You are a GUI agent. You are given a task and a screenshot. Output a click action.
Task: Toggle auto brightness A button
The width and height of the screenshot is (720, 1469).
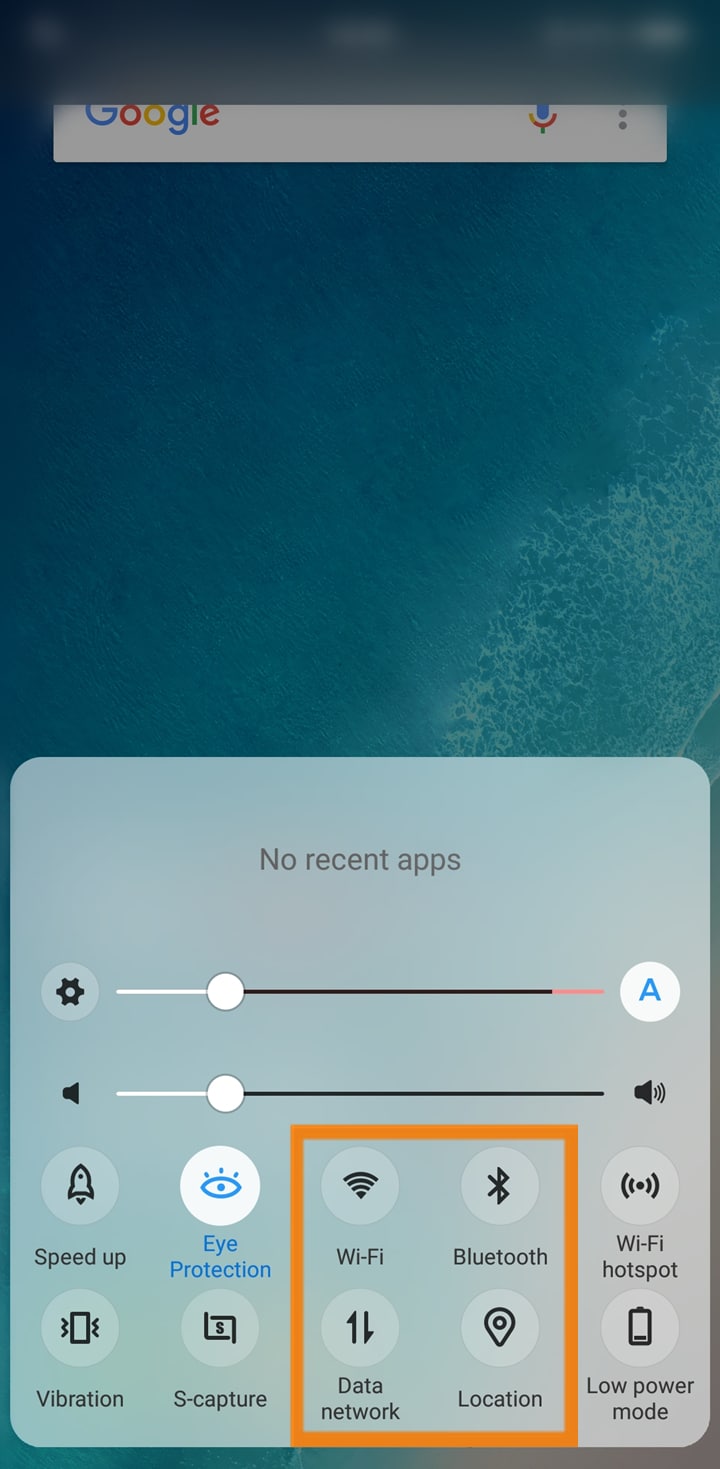pyautogui.click(x=649, y=992)
